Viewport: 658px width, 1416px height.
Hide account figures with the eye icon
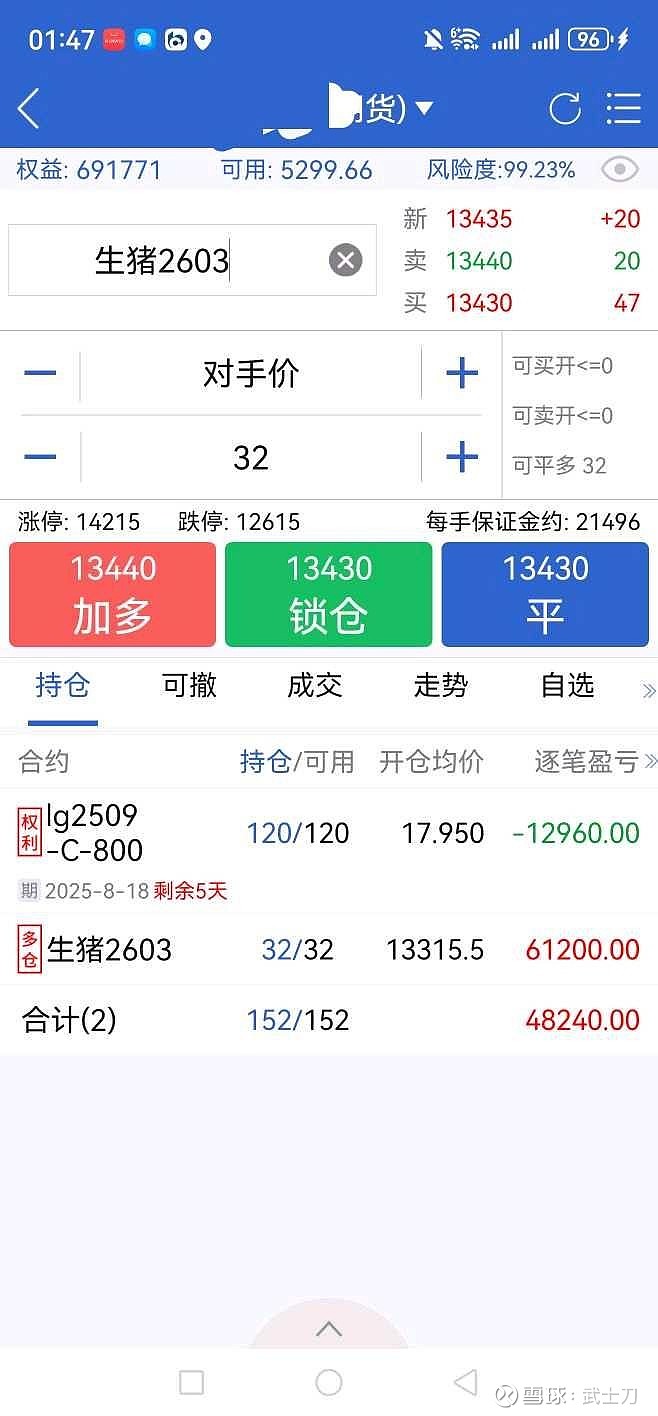620,169
